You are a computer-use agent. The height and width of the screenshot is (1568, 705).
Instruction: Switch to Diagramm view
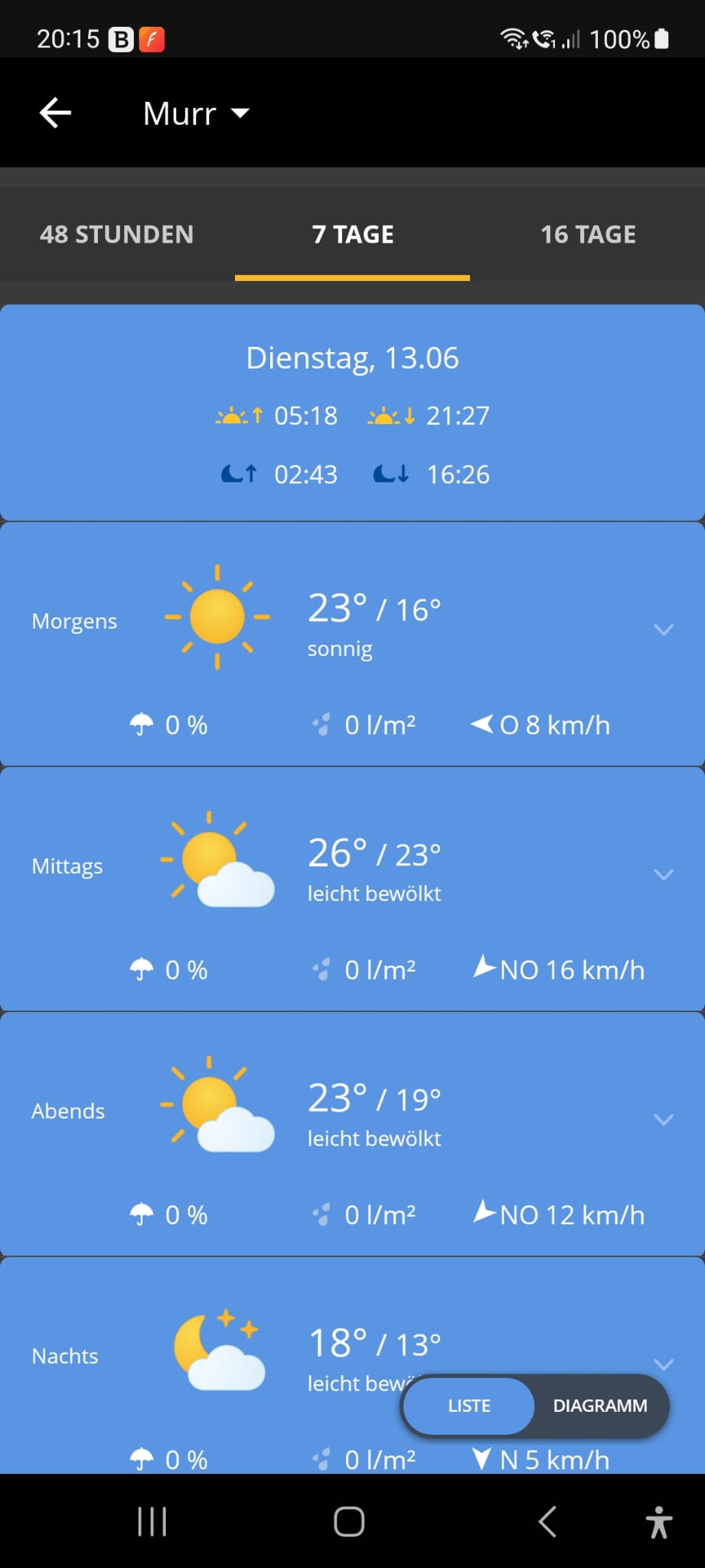pyautogui.click(x=600, y=1406)
